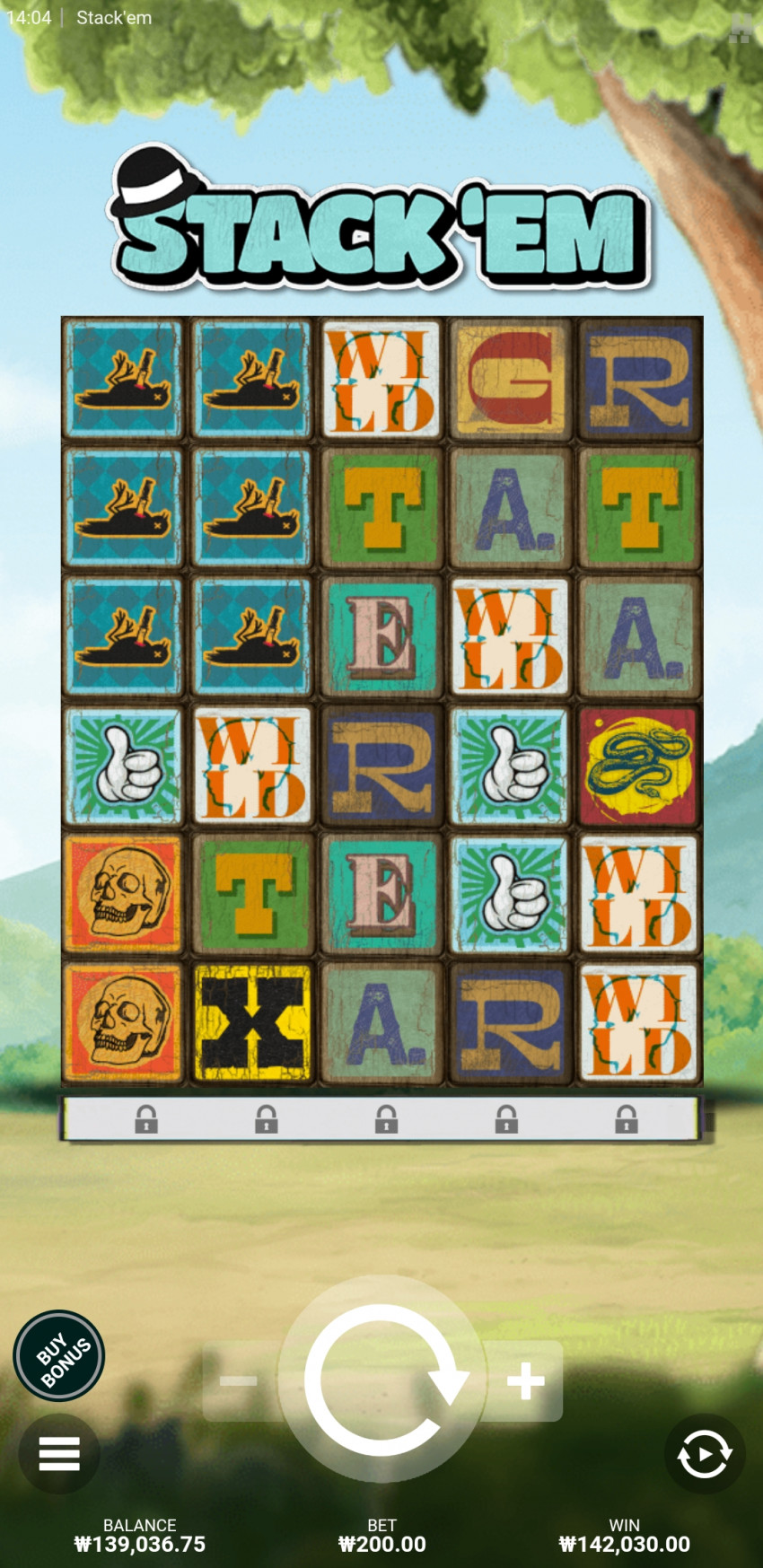Spin the reels with the big circular button
This screenshot has width=763, height=1568.
pyautogui.click(x=381, y=1380)
